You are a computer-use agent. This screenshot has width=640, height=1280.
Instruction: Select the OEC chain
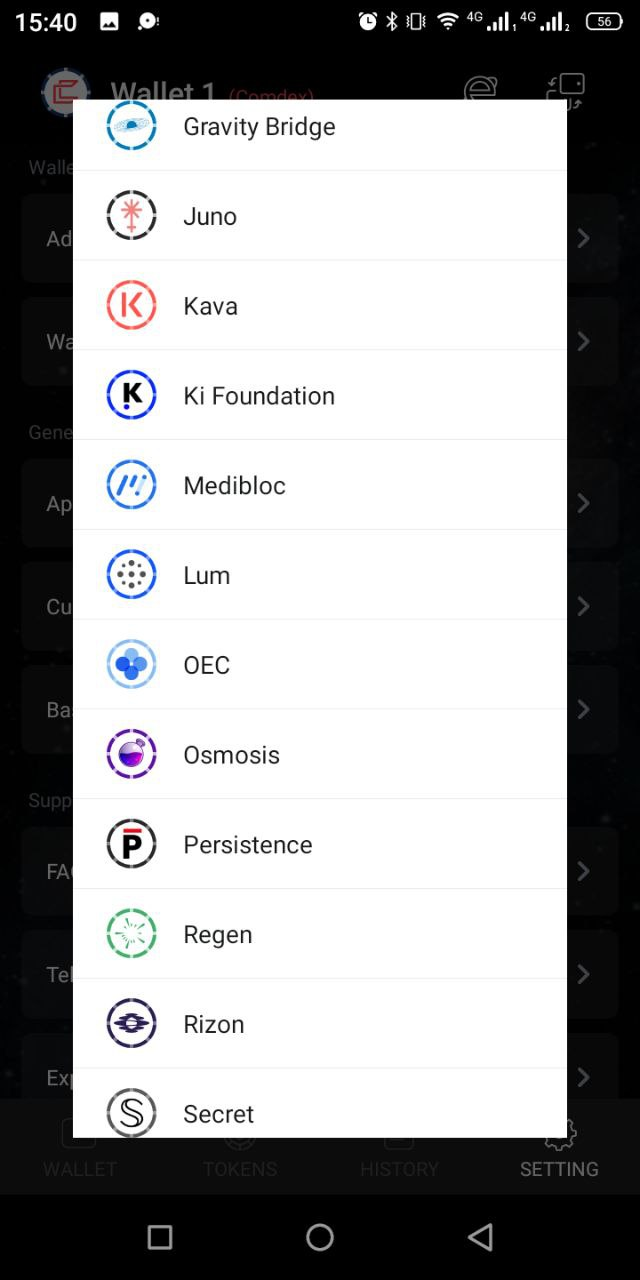pos(320,665)
